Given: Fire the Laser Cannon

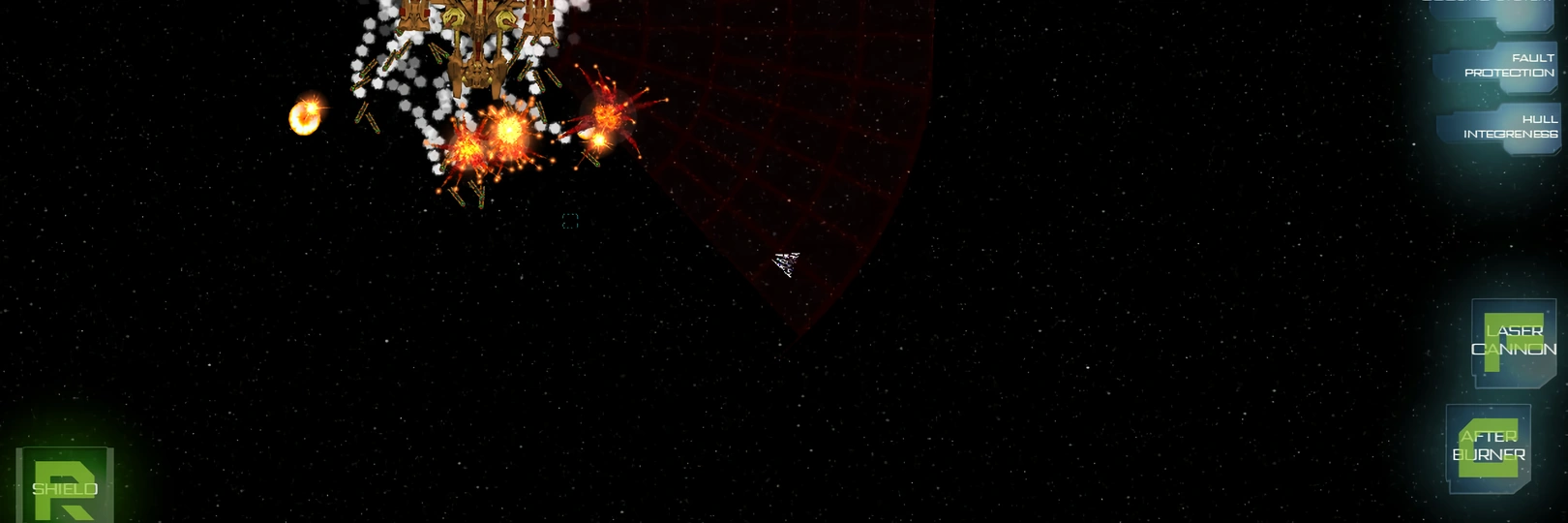Looking at the screenshot, I should (x=1514, y=341).
